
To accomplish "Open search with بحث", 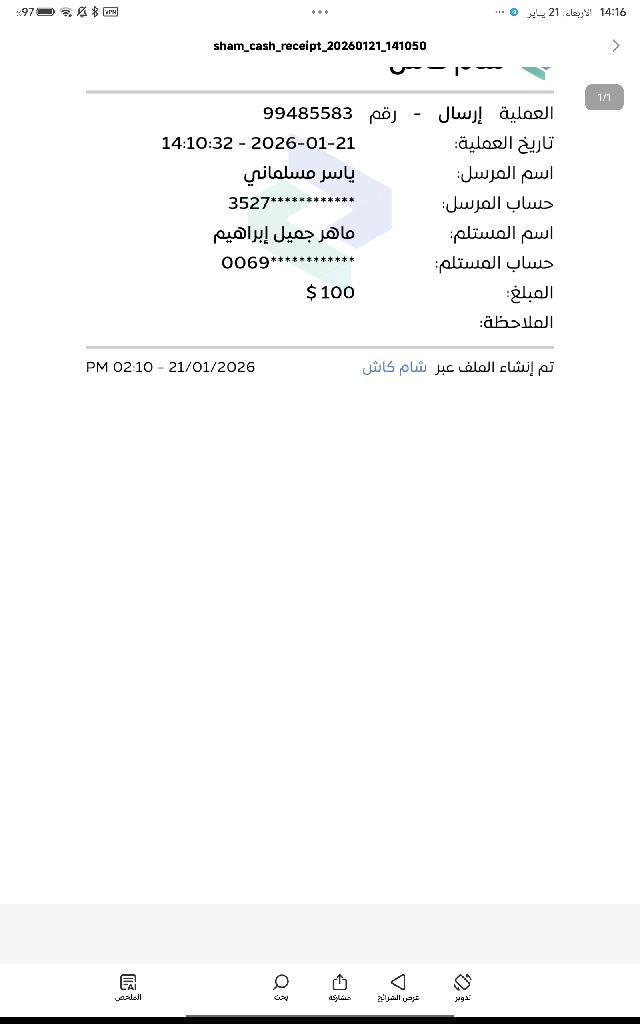I will click(x=281, y=987).
